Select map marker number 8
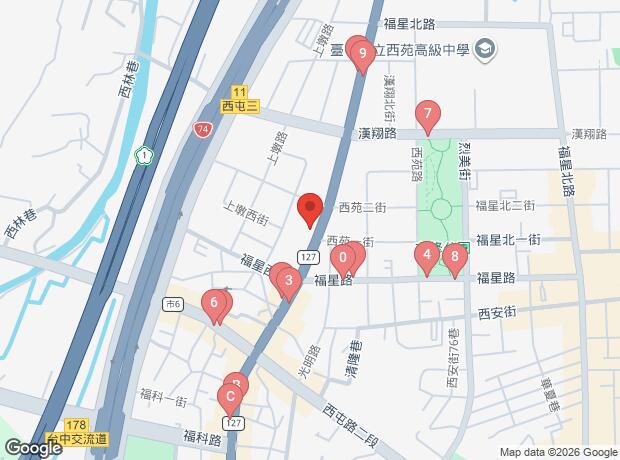Screen dimensions: 620x460 (x=455, y=258)
